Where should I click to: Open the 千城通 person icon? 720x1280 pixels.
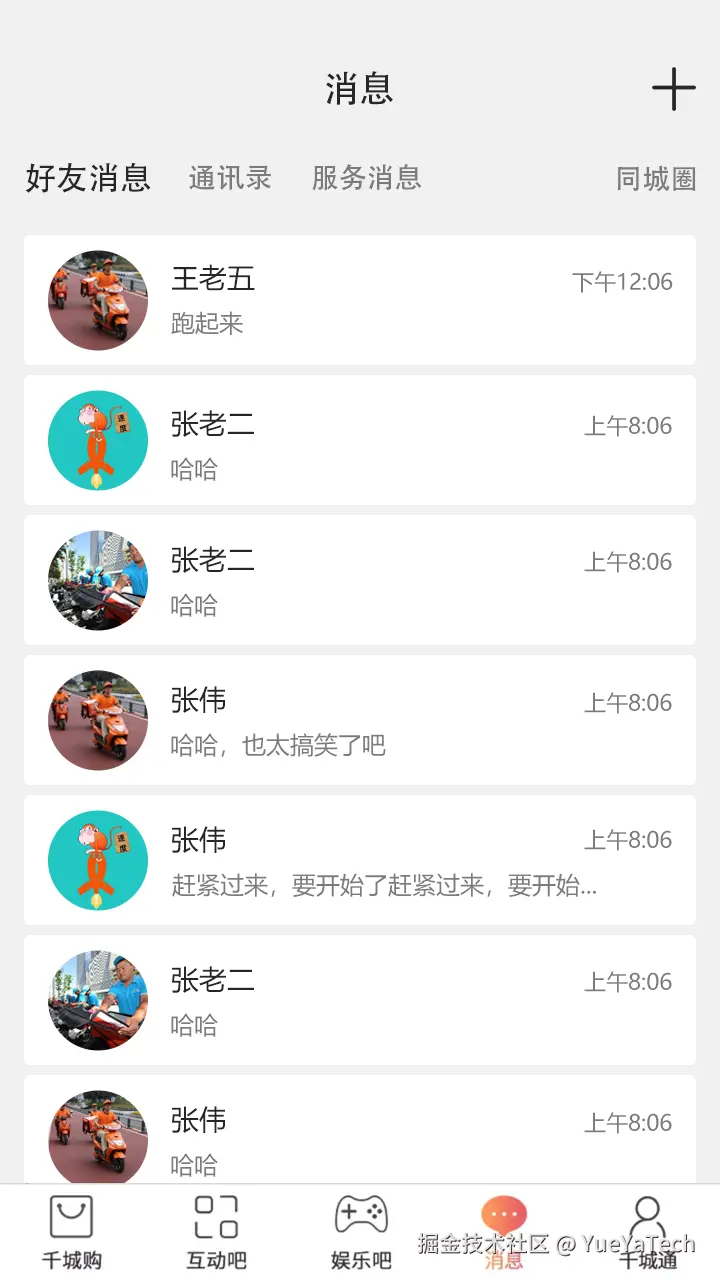[650, 1215]
